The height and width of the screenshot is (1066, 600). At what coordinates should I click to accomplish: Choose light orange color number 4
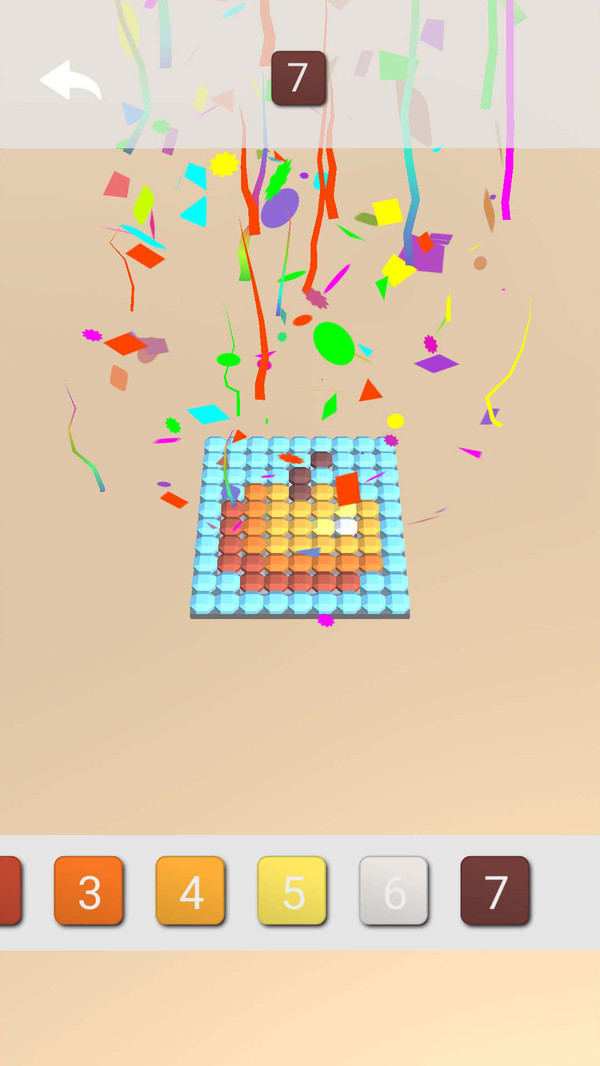pyautogui.click(x=191, y=891)
